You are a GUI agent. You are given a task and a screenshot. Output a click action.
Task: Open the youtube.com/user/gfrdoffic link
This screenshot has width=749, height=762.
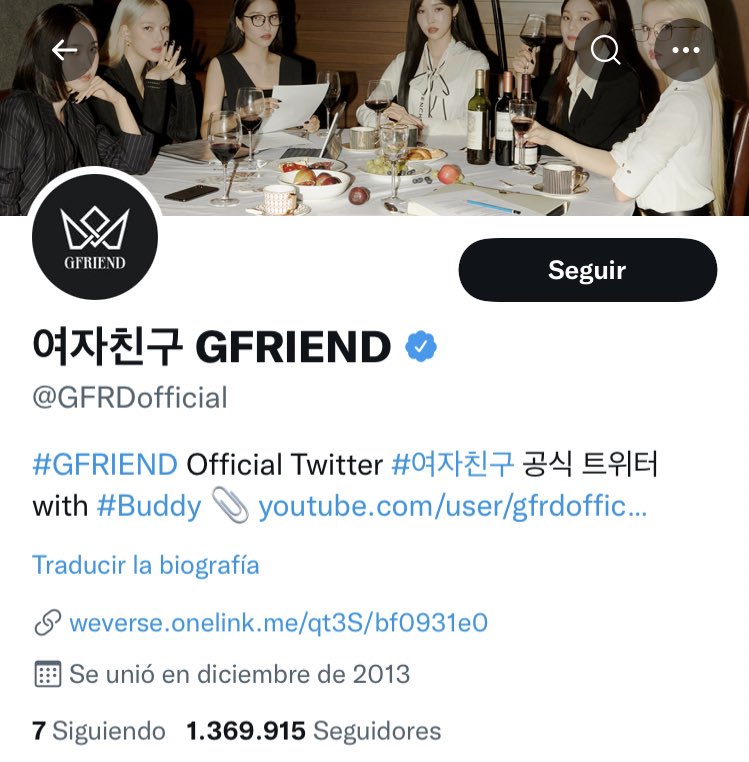point(452,506)
